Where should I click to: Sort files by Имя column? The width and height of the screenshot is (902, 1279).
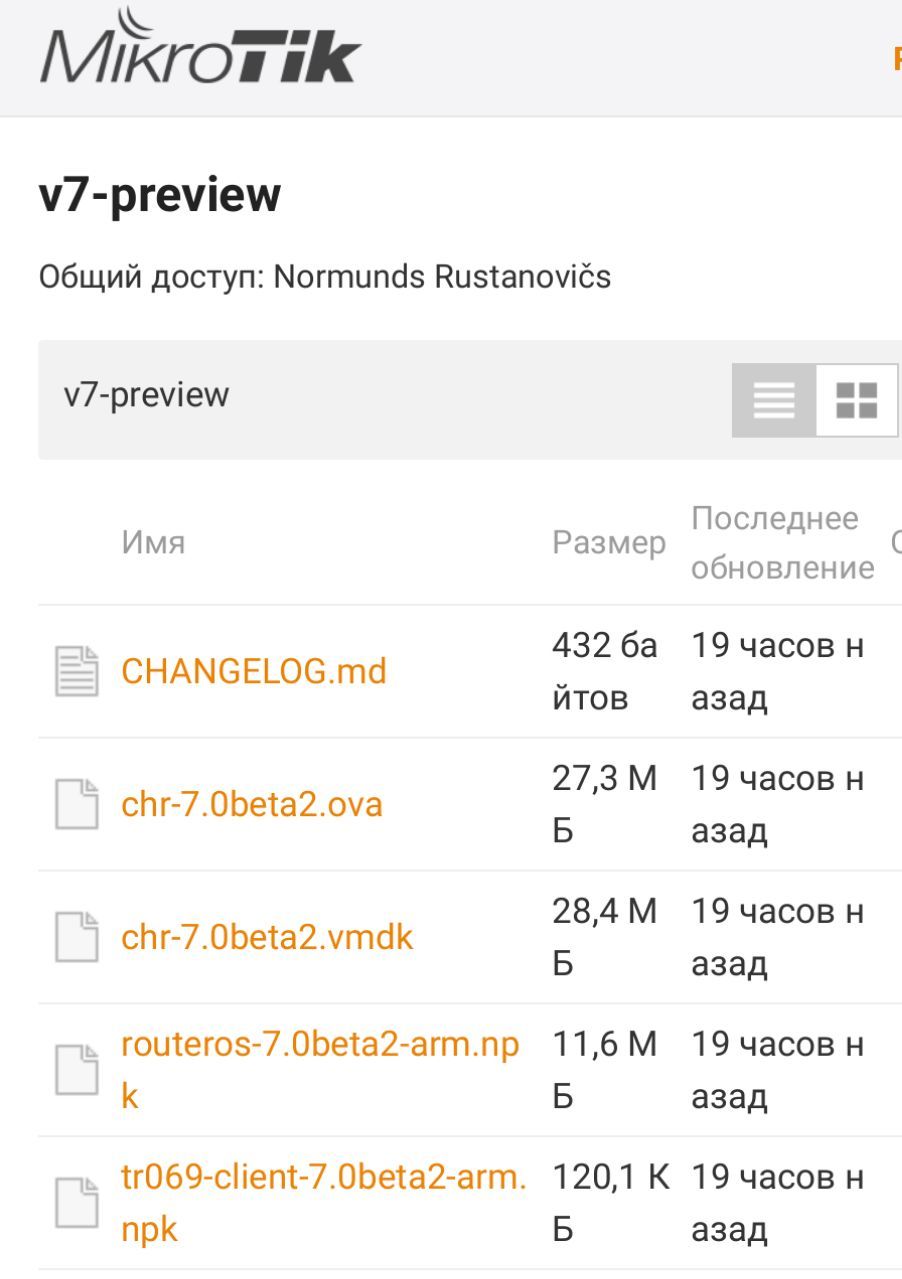coord(153,542)
